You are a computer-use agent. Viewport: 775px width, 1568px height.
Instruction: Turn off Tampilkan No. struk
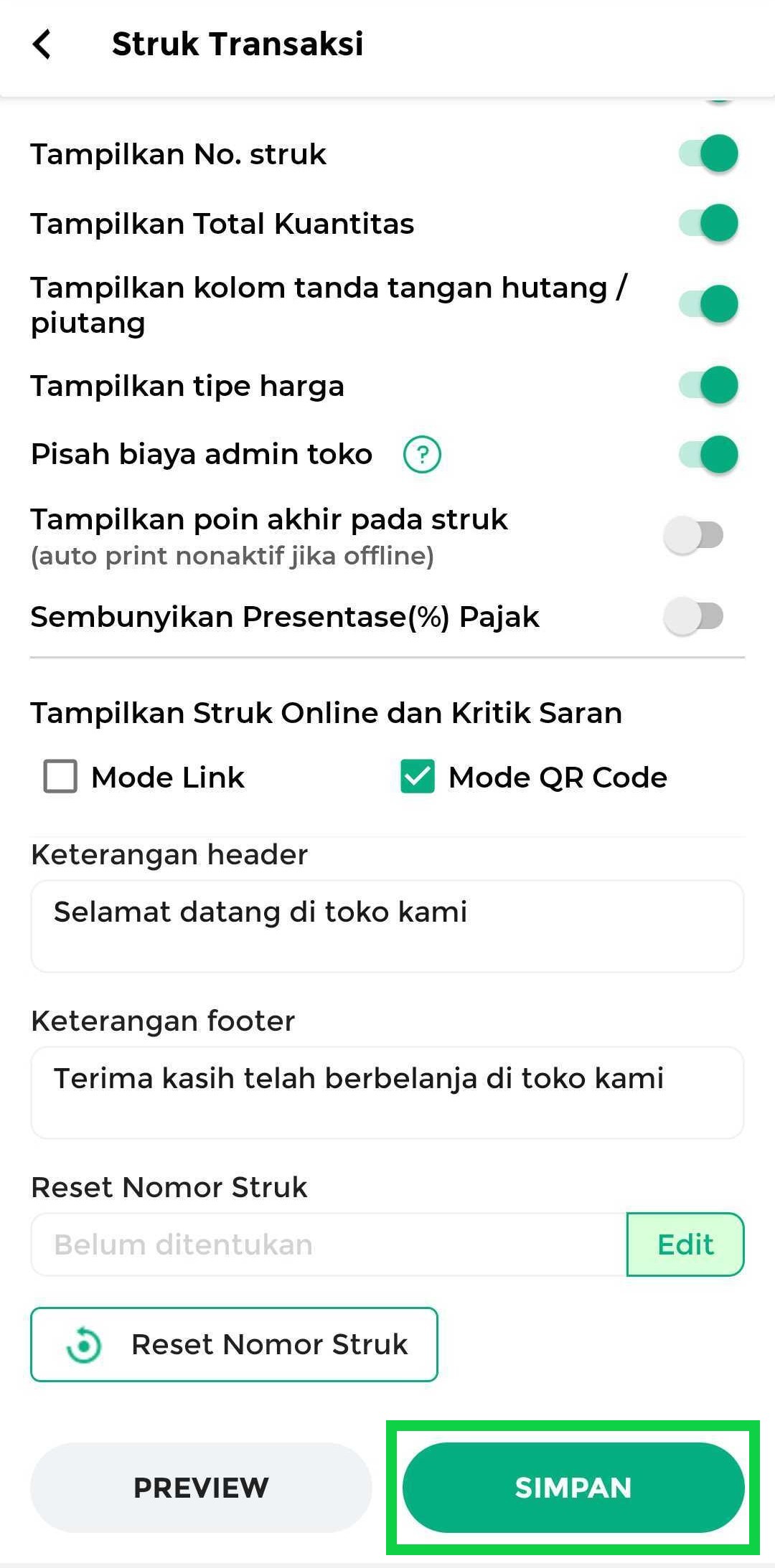tap(708, 154)
